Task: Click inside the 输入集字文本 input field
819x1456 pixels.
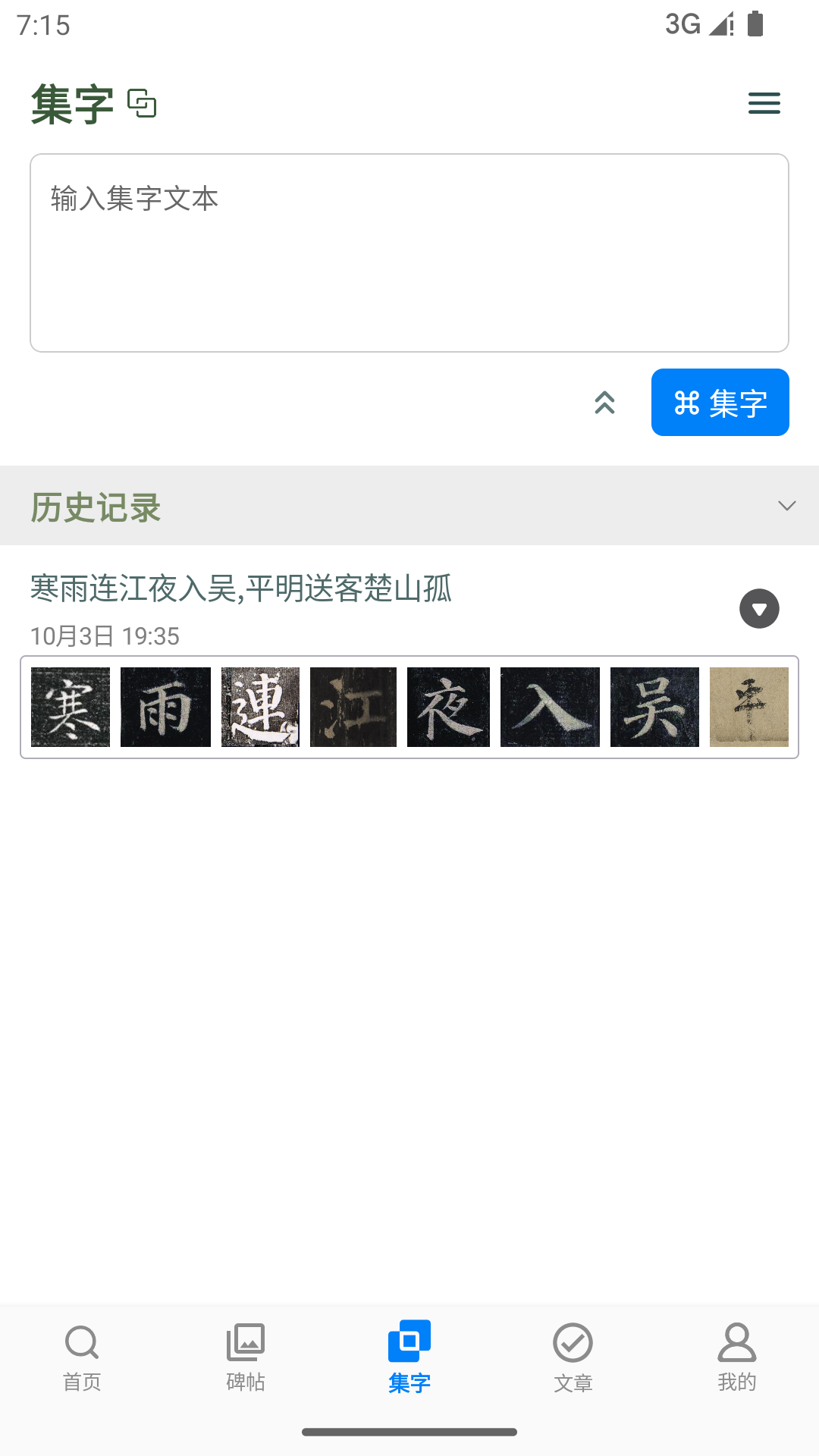Action: (409, 250)
